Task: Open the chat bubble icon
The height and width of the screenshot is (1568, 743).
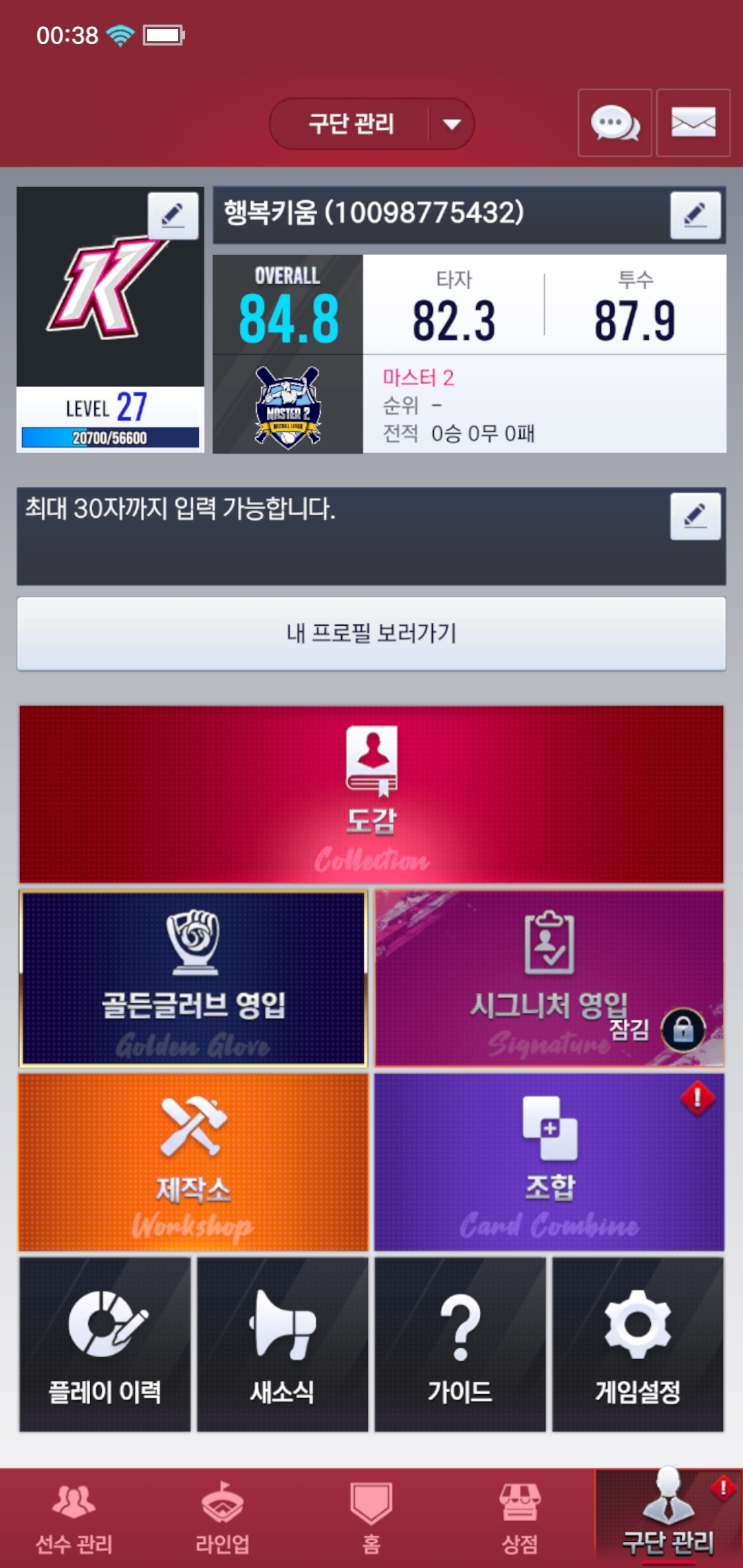Action: [615, 123]
